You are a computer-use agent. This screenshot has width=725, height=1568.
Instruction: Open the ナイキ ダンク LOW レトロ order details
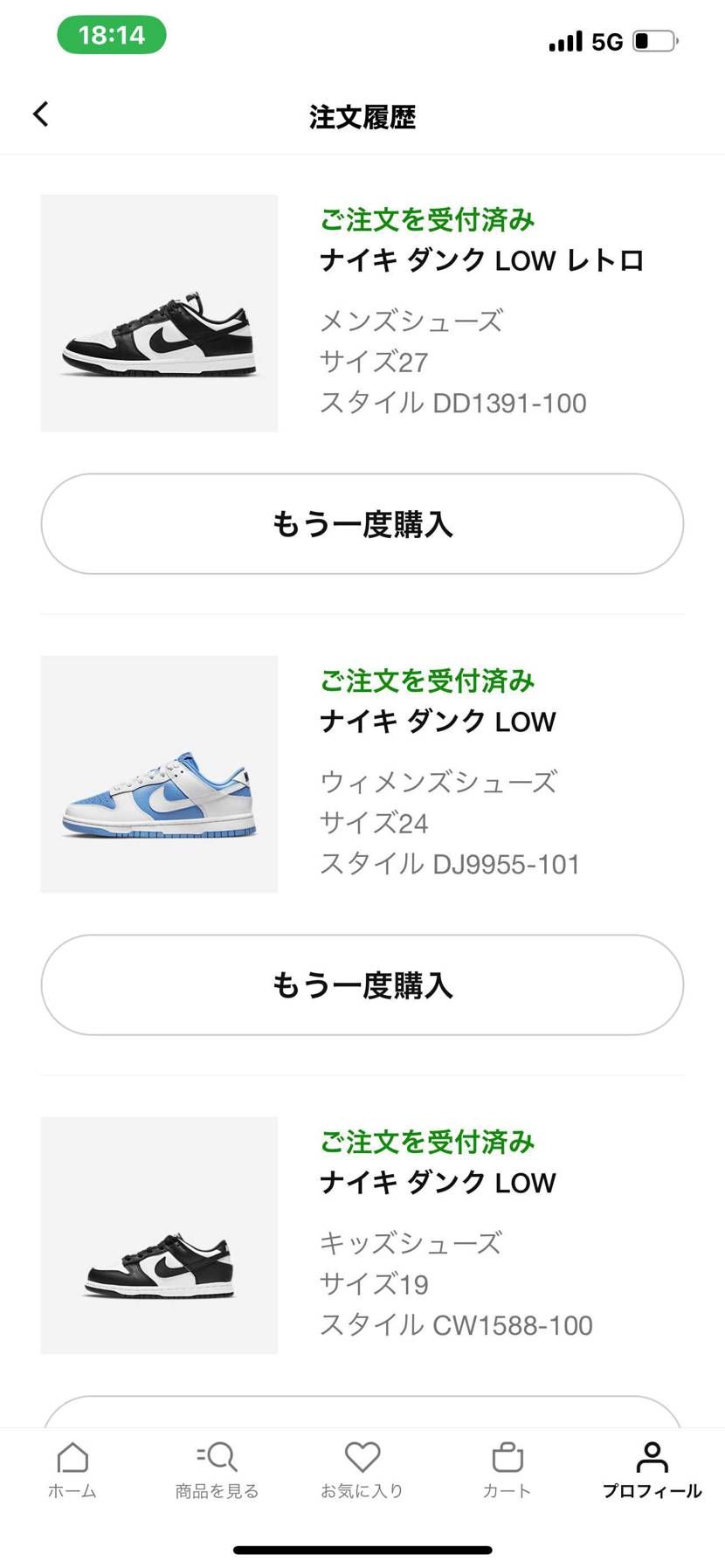coord(482,260)
